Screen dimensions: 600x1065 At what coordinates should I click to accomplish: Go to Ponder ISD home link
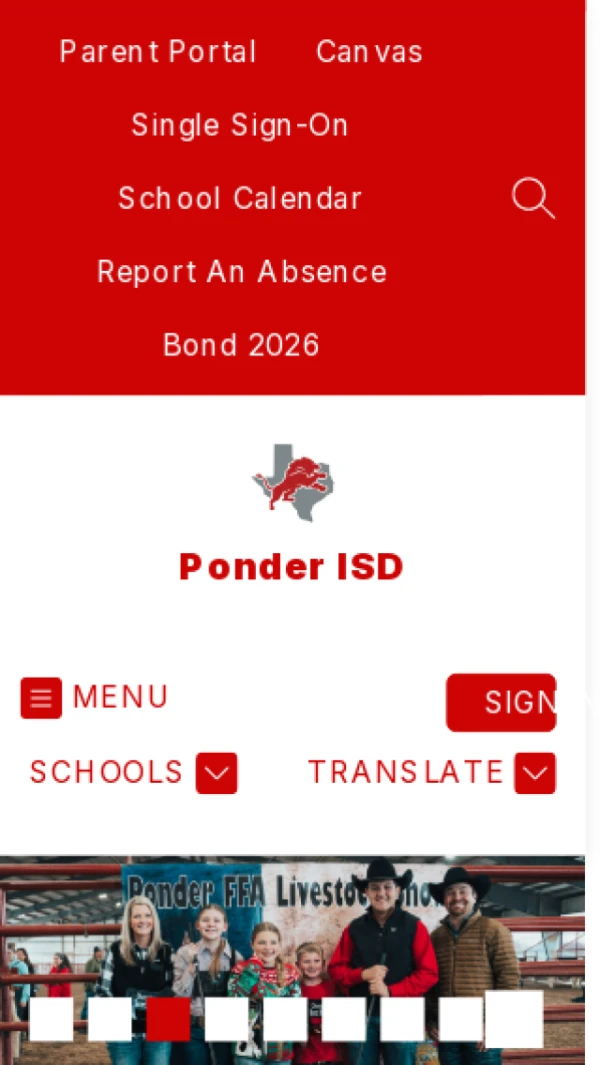tap(292, 566)
